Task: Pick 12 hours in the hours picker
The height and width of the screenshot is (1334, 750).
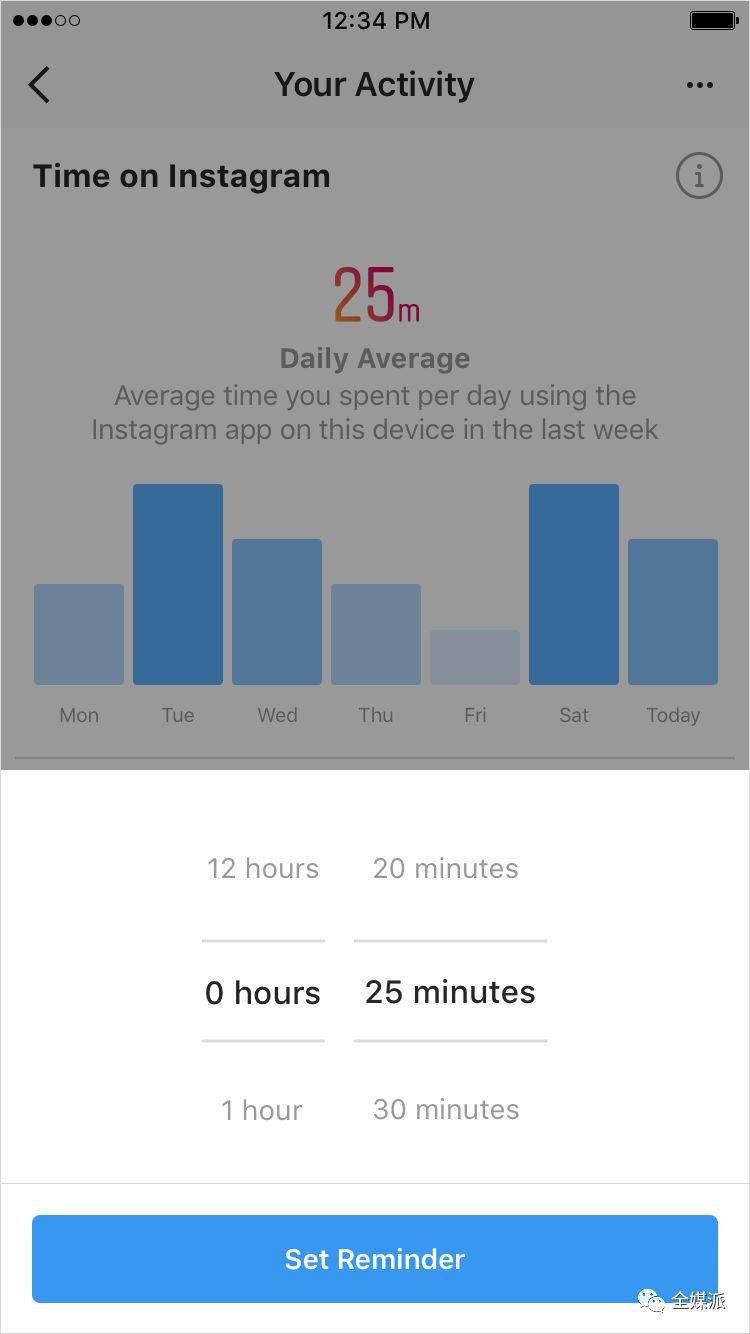Action: pyautogui.click(x=263, y=868)
